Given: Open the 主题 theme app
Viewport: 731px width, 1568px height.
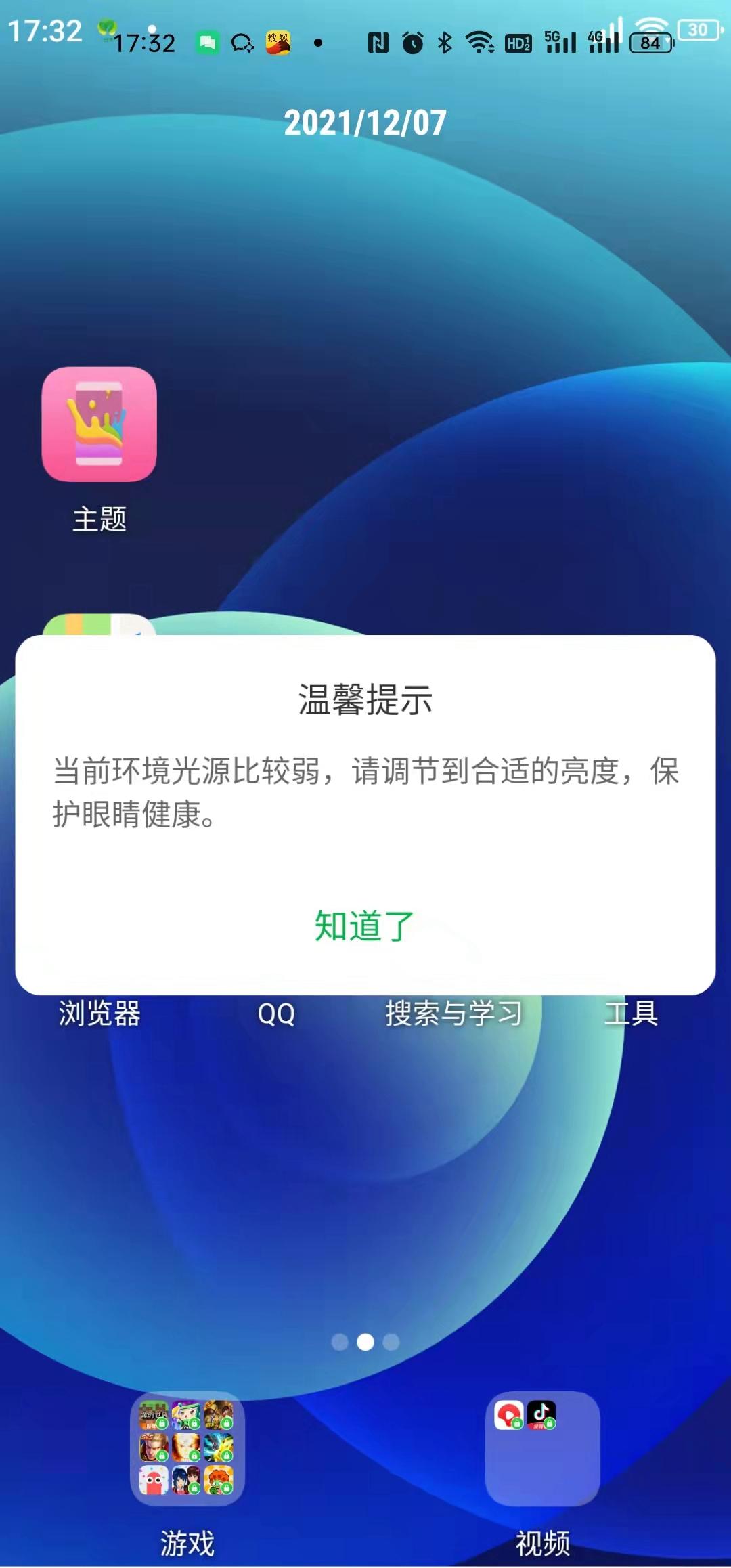Looking at the screenshot, I should [99, 425].
